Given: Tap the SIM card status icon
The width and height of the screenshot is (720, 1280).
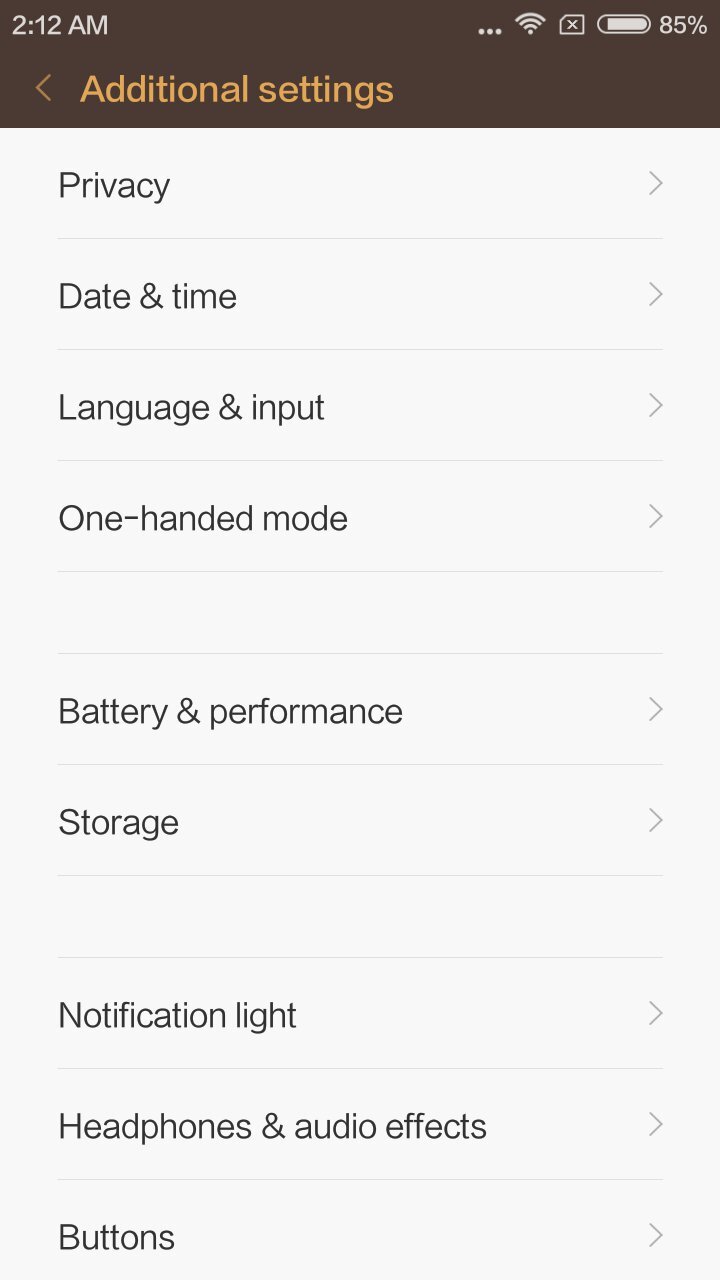Looking at the screenshot, I should pos(571,25).
